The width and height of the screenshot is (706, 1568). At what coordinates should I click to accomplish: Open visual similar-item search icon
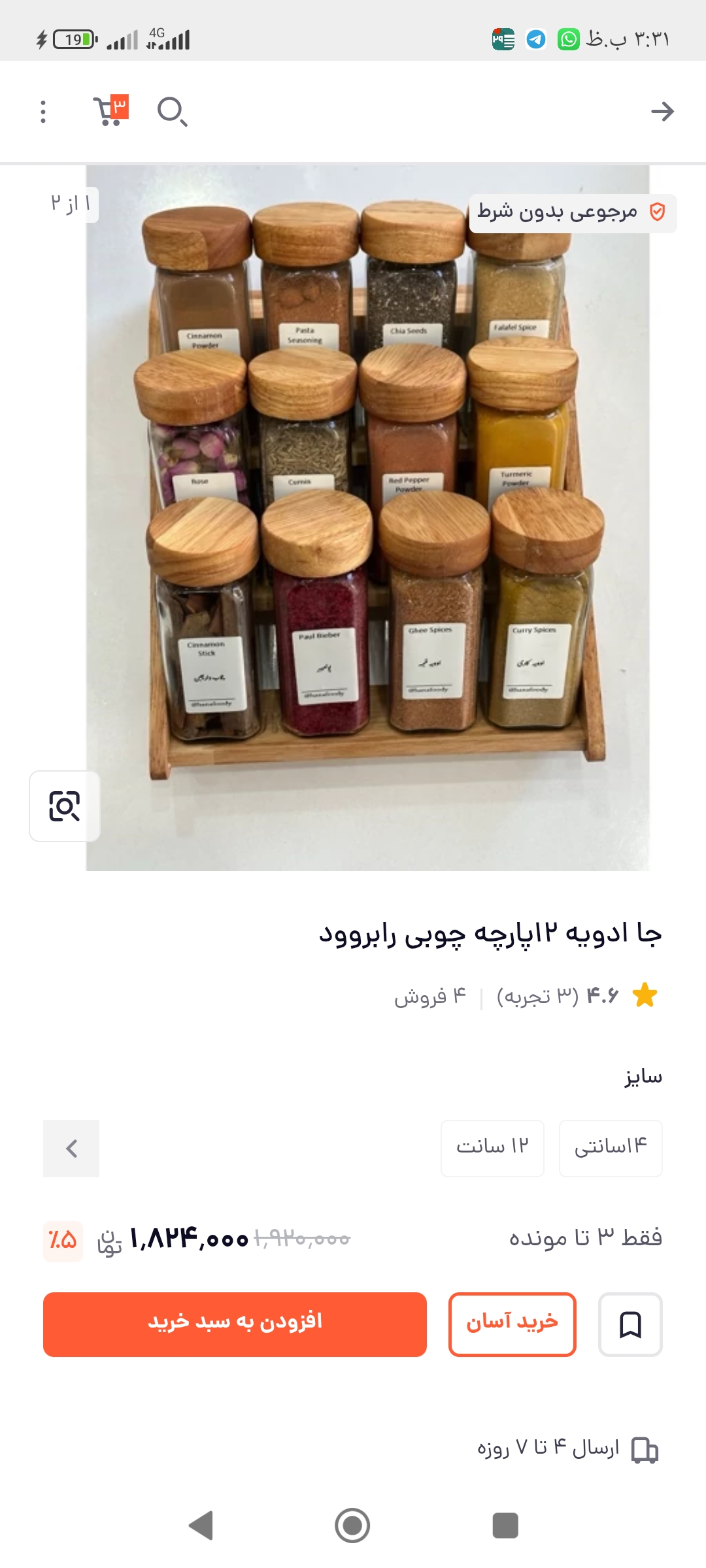[x=65, y=806]
